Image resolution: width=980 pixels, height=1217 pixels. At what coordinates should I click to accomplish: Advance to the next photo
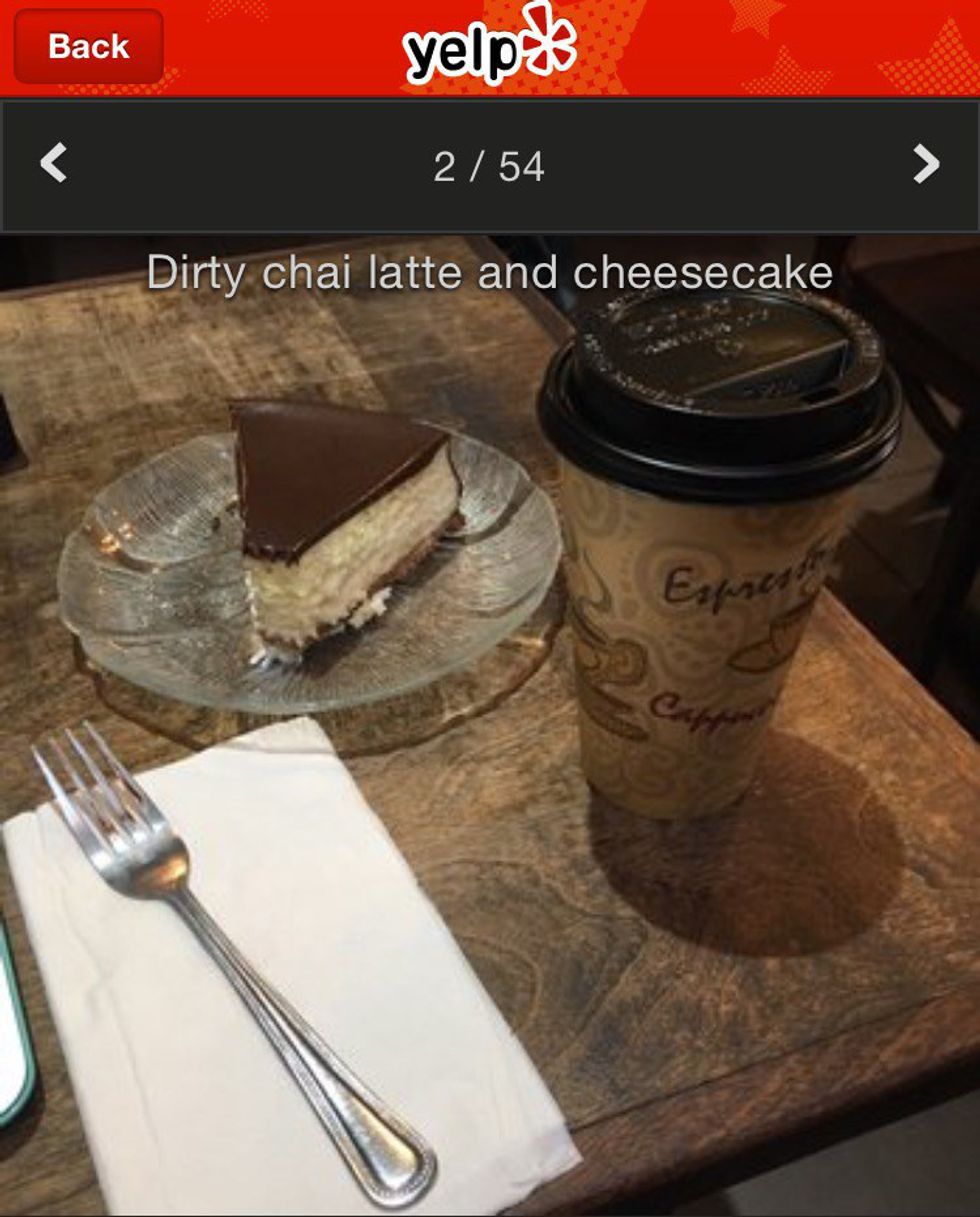[926, 164]
